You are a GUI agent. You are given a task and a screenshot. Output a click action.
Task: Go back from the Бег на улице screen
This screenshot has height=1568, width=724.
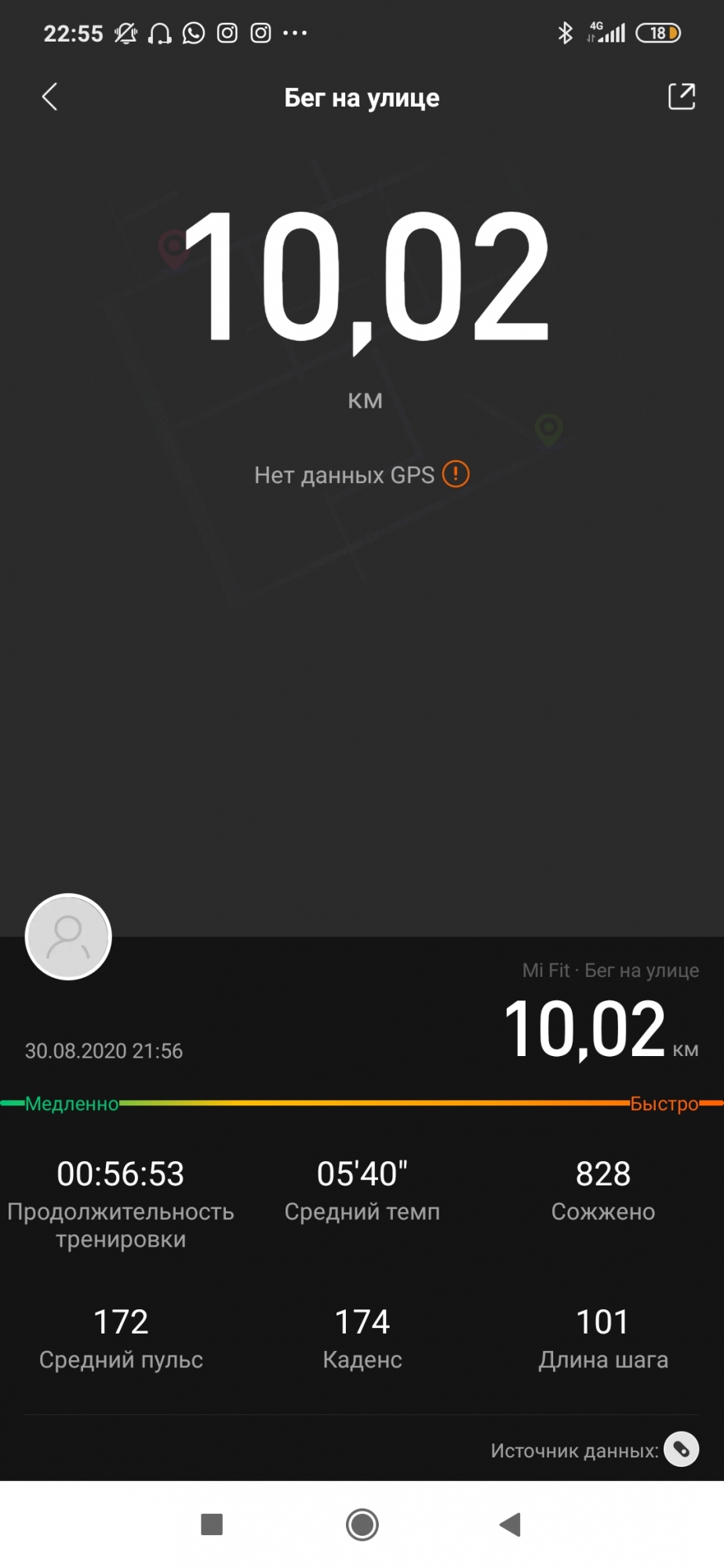[49, 97]
